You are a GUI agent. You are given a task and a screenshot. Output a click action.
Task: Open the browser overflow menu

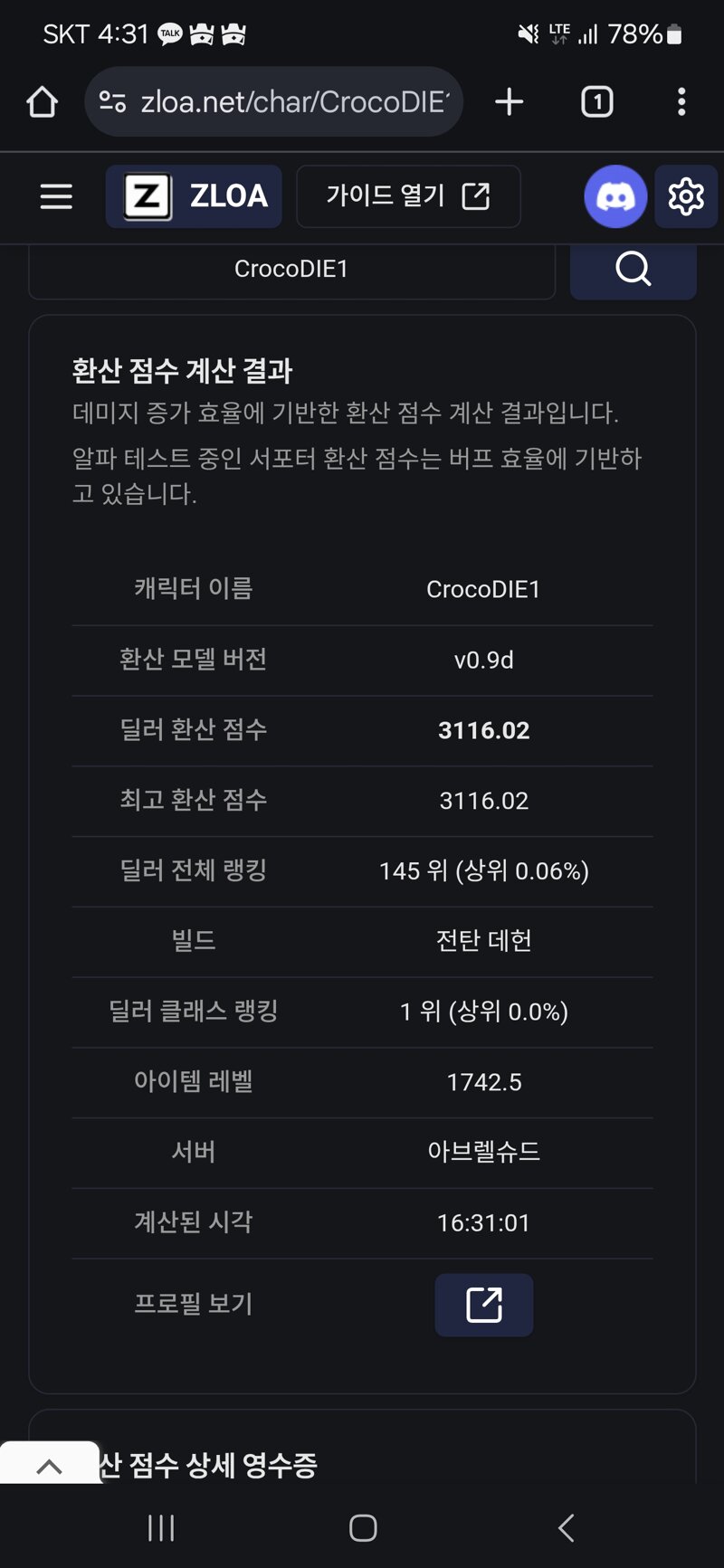pyautogui.click(x=681, y=101)
